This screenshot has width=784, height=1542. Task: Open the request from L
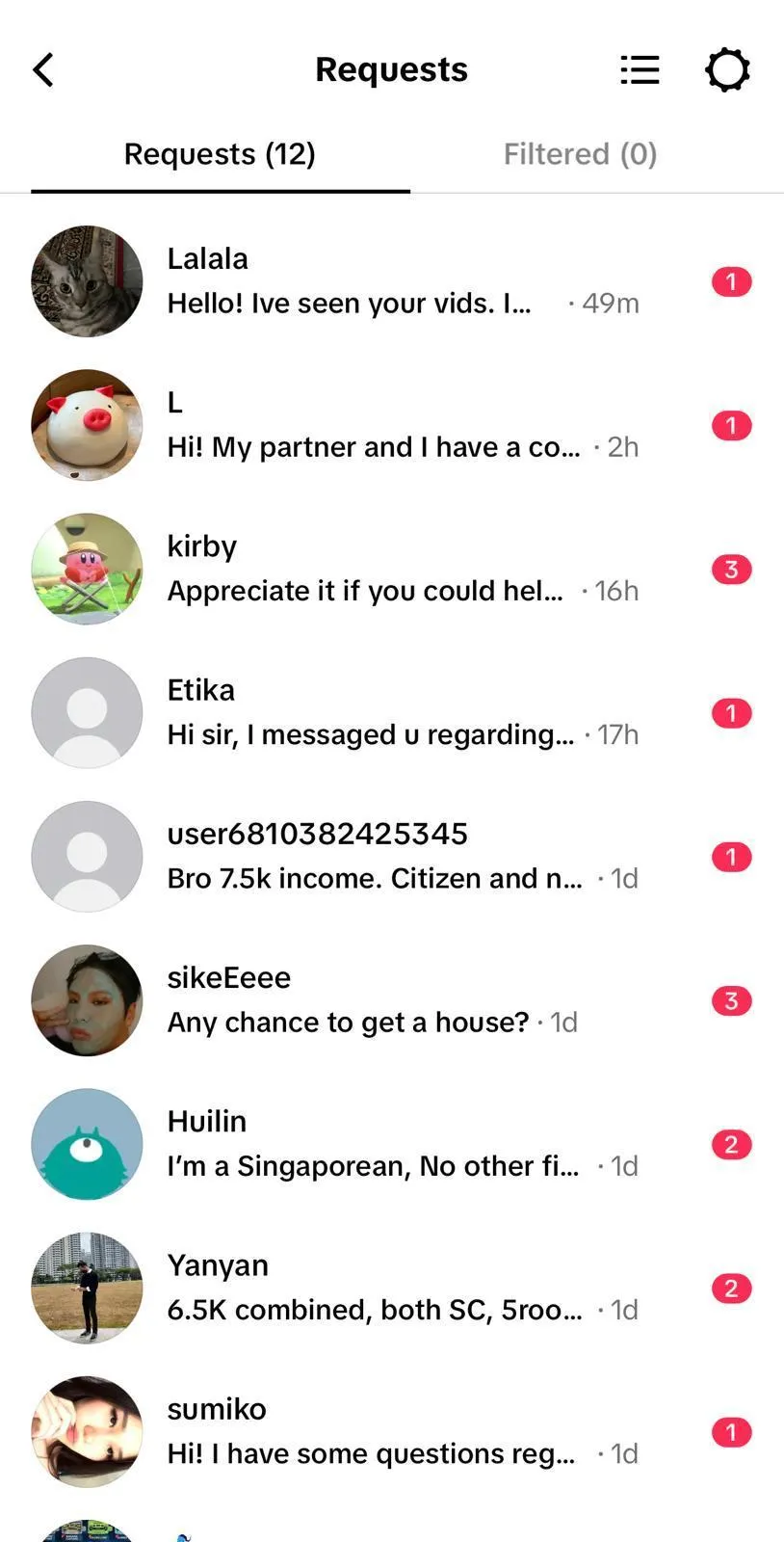pyautogui.click(x=392, y=425)
